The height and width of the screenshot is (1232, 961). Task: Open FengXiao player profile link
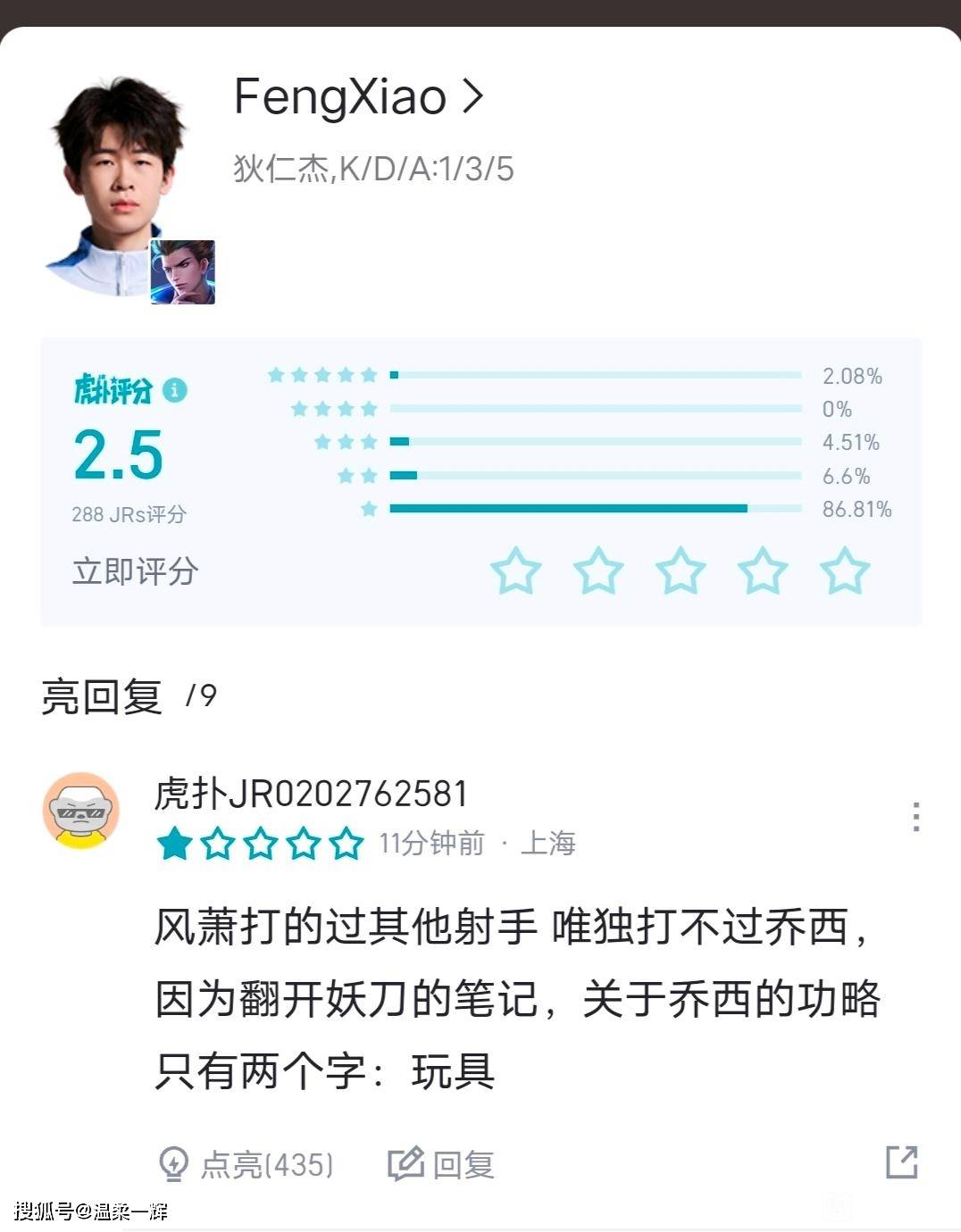(x=357, y=96)
